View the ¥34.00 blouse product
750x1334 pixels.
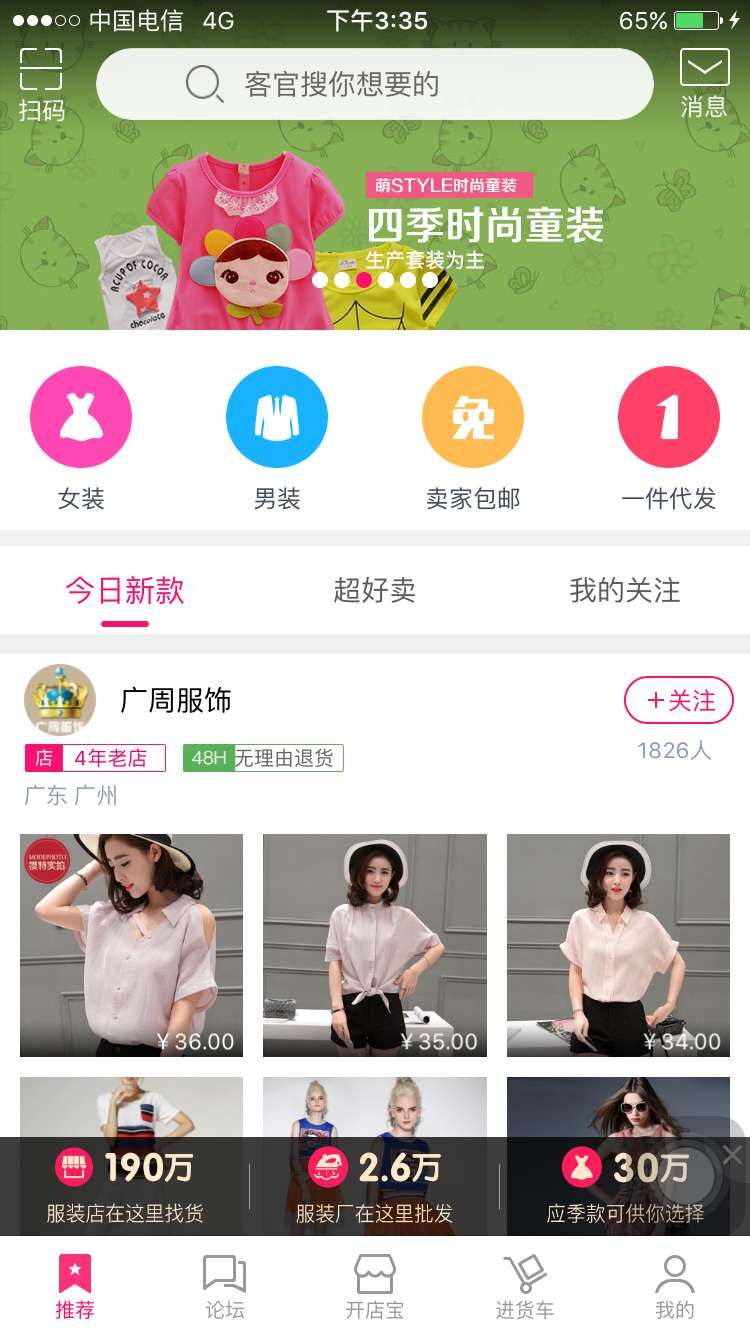coord(618,945)
